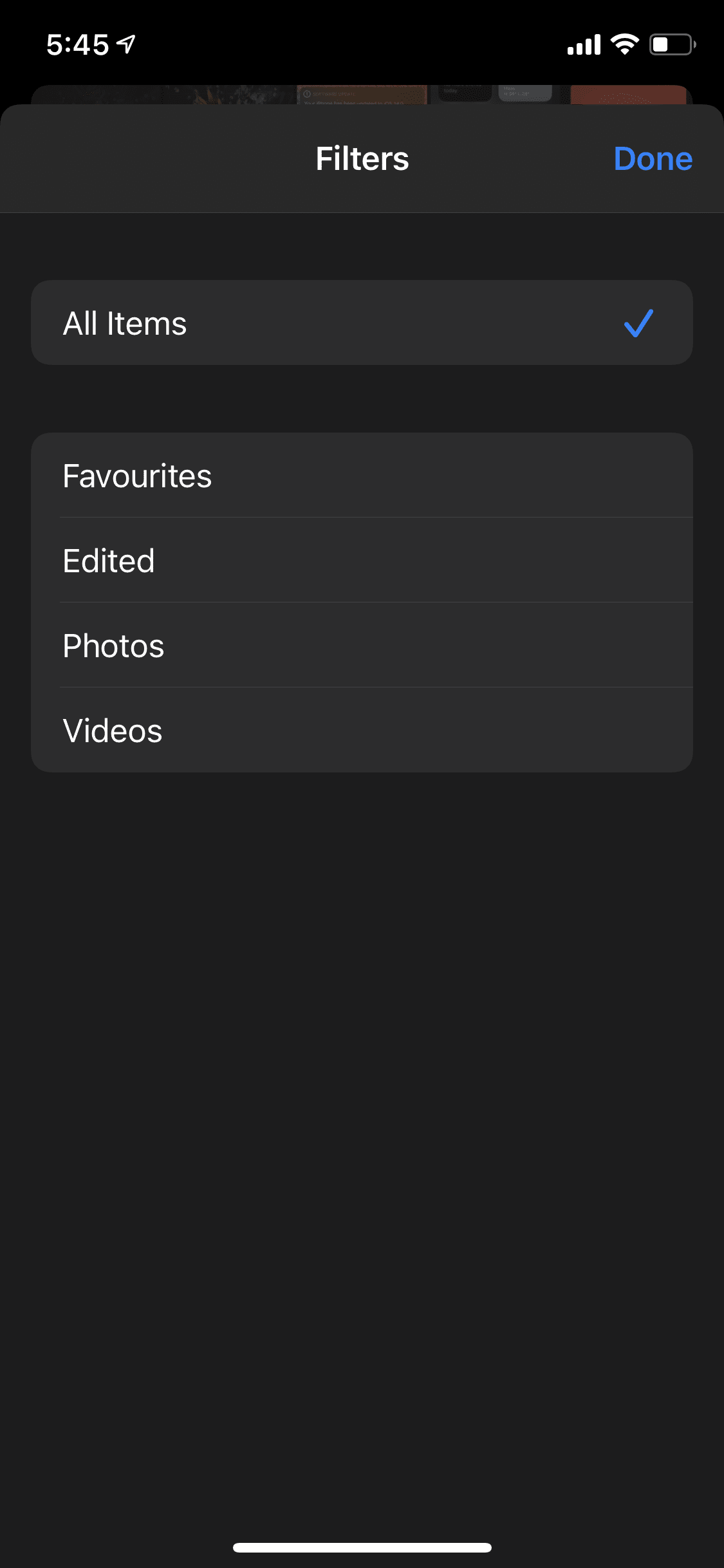724x1568 pixels.
Task: Filter by Favourites
Action: pyautogui.click(x=362, y=475)
